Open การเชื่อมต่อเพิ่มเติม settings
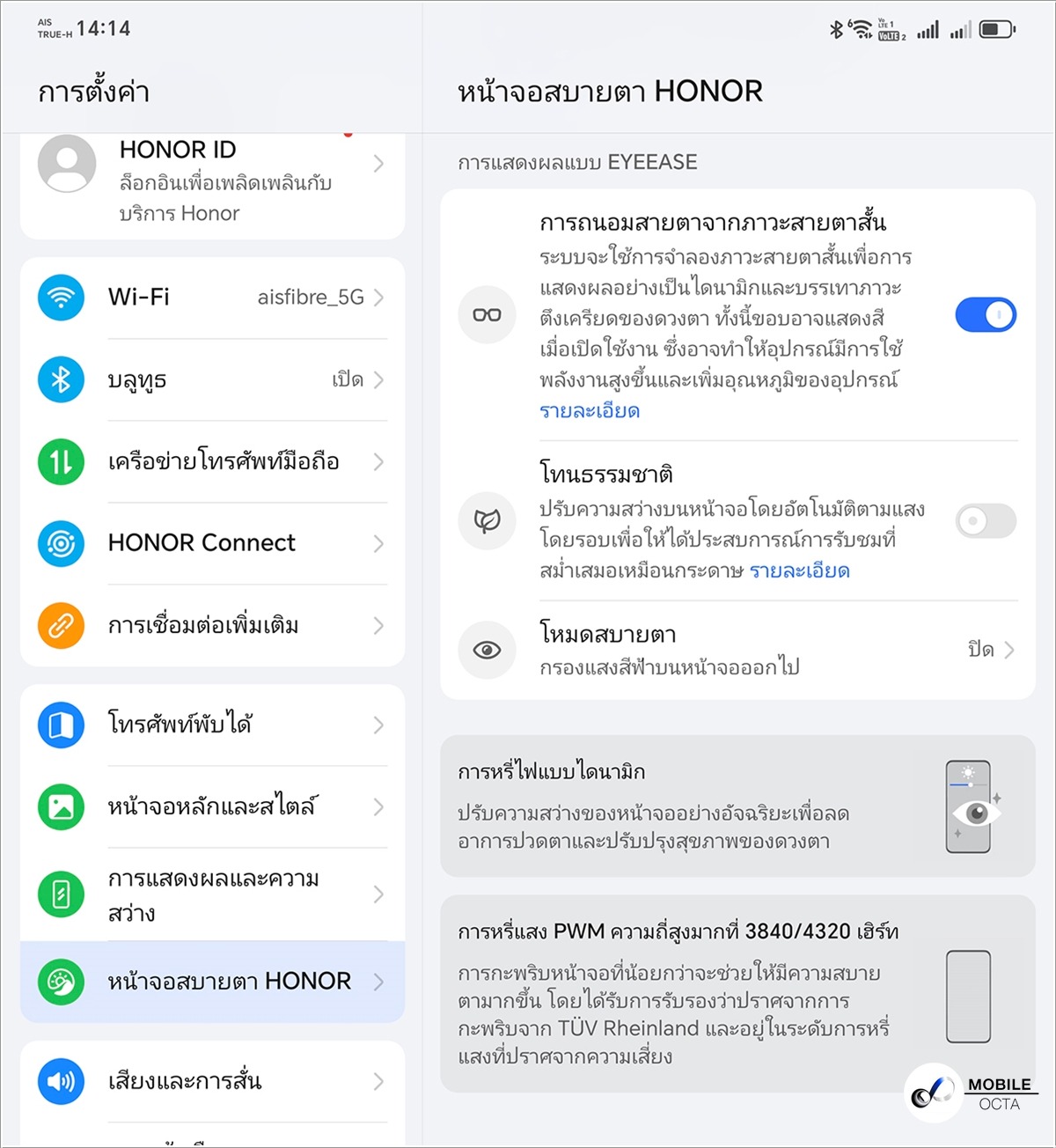Viewport: 1056px width, 1148px height. click(x=211, y=626)
